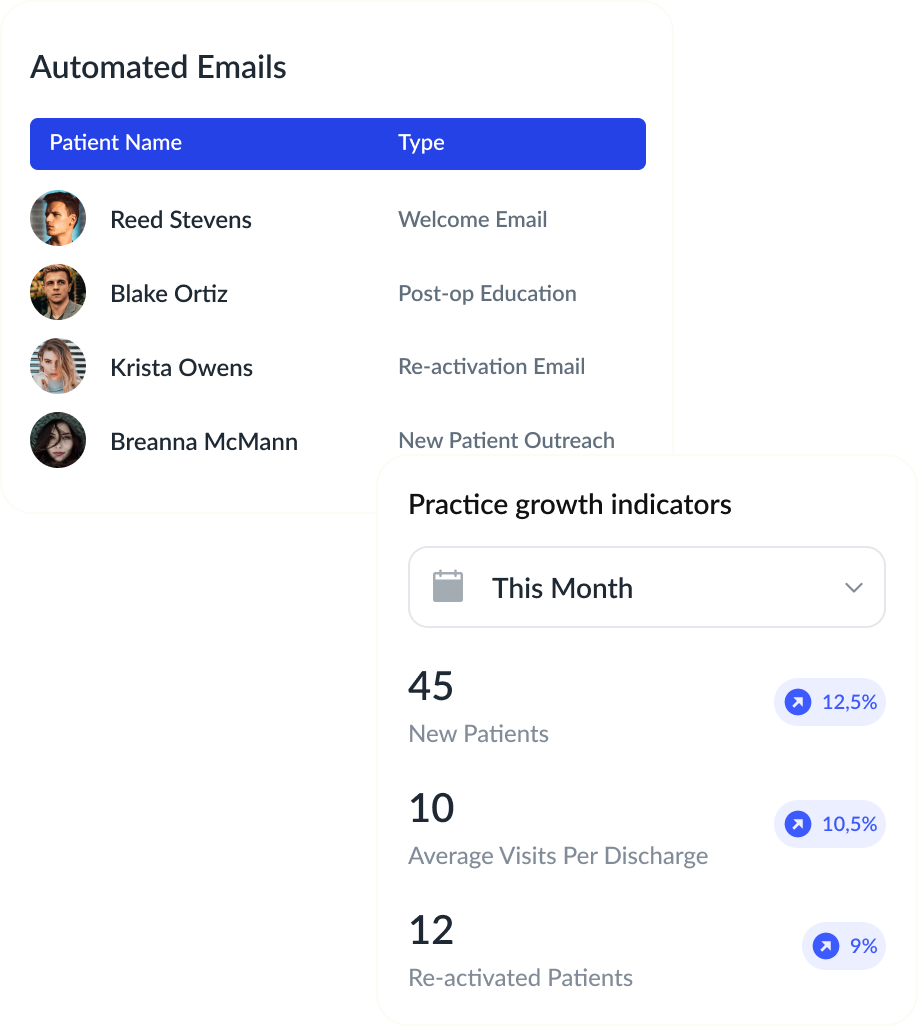
Task: Click the upward arrow icon on 10,5% badge
Action: pyautogui.click(x=798, y=824)
